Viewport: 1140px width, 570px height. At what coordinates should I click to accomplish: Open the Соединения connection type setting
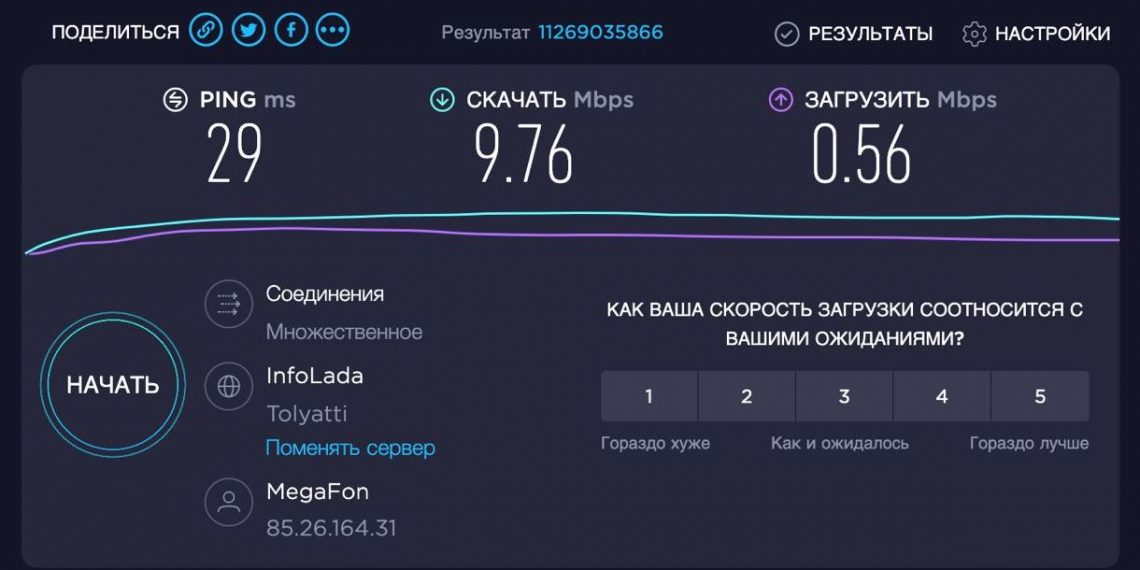[229, 304]
